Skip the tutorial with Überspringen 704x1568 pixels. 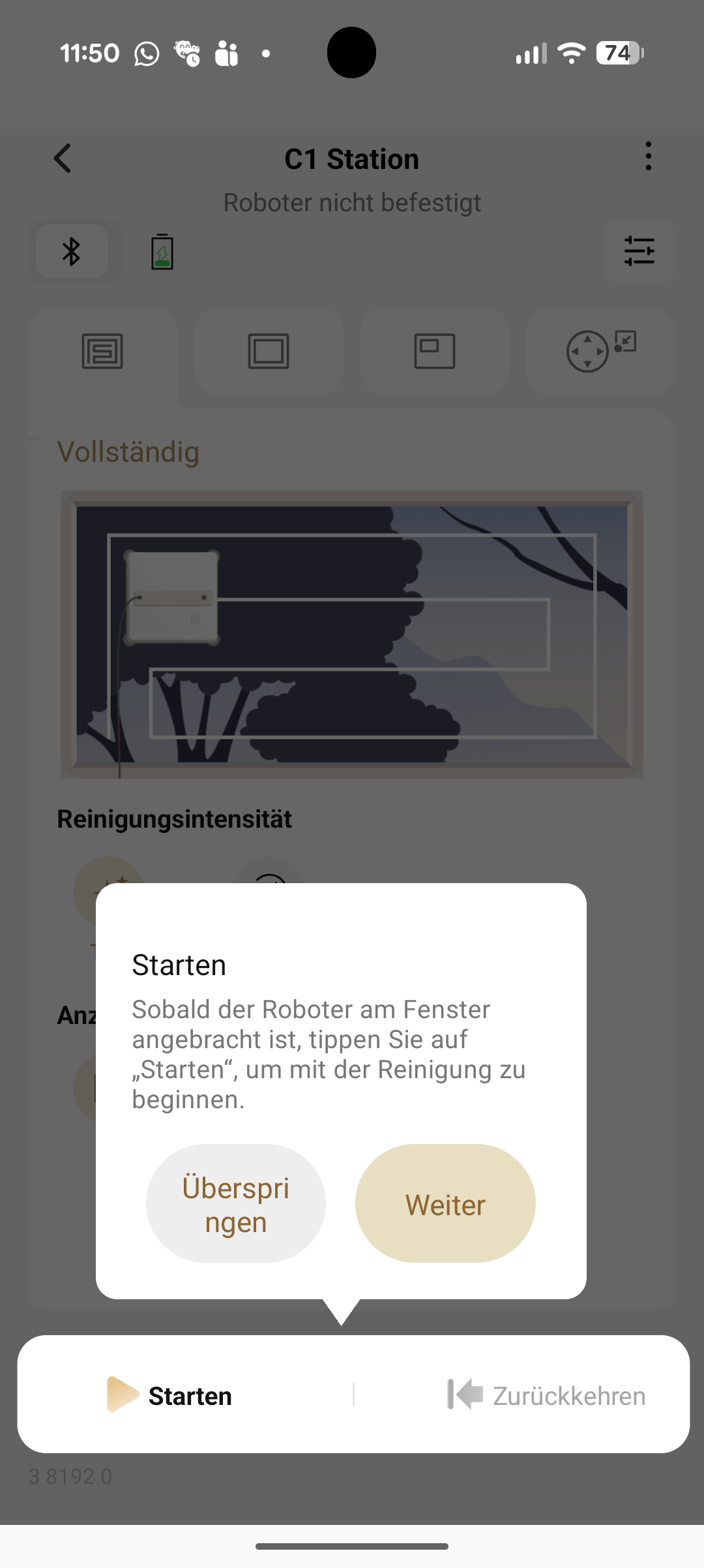[x=236, y=1204]
